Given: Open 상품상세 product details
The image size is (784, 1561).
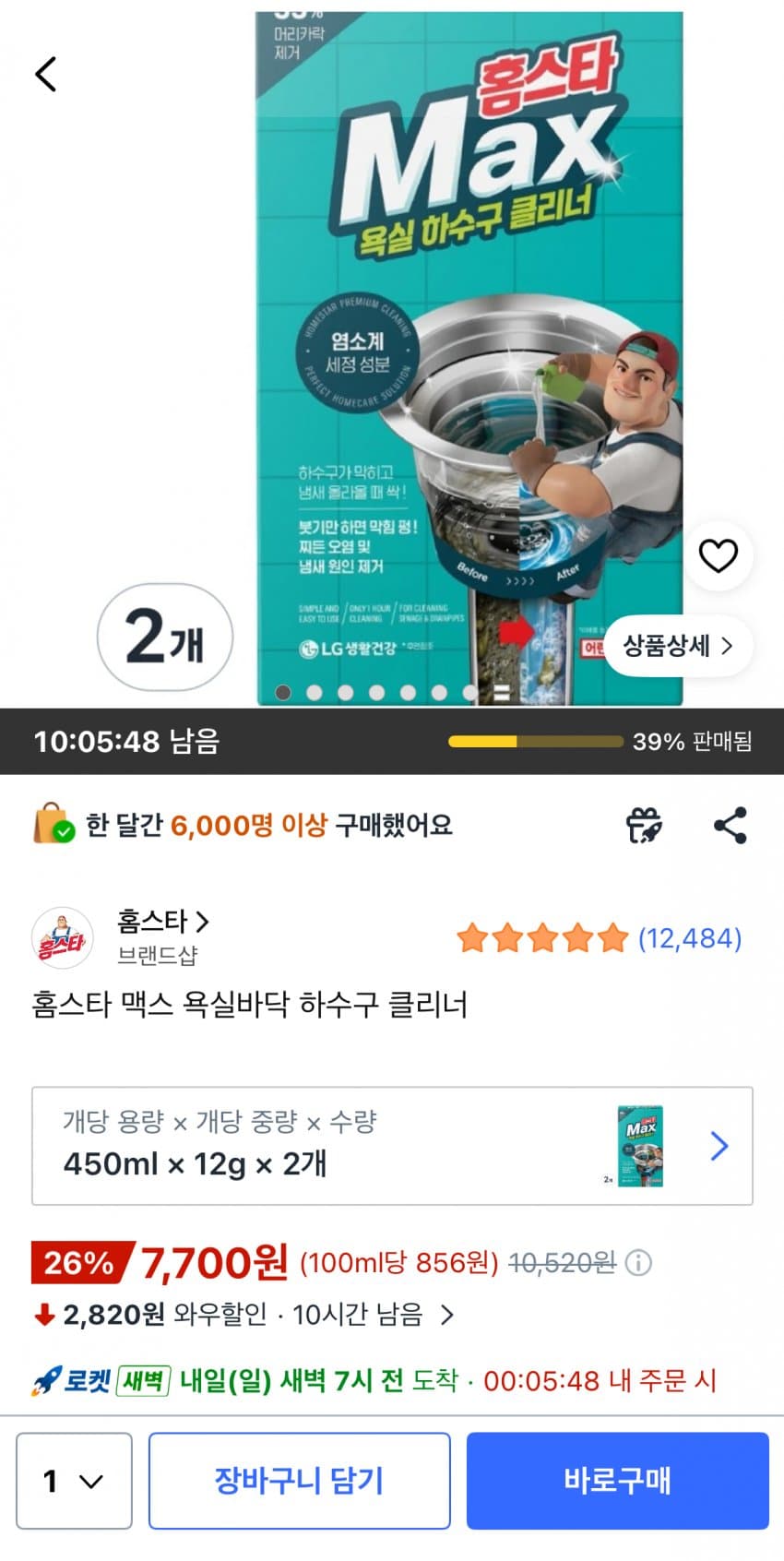Looking at the screenshot, I should 678,646.
